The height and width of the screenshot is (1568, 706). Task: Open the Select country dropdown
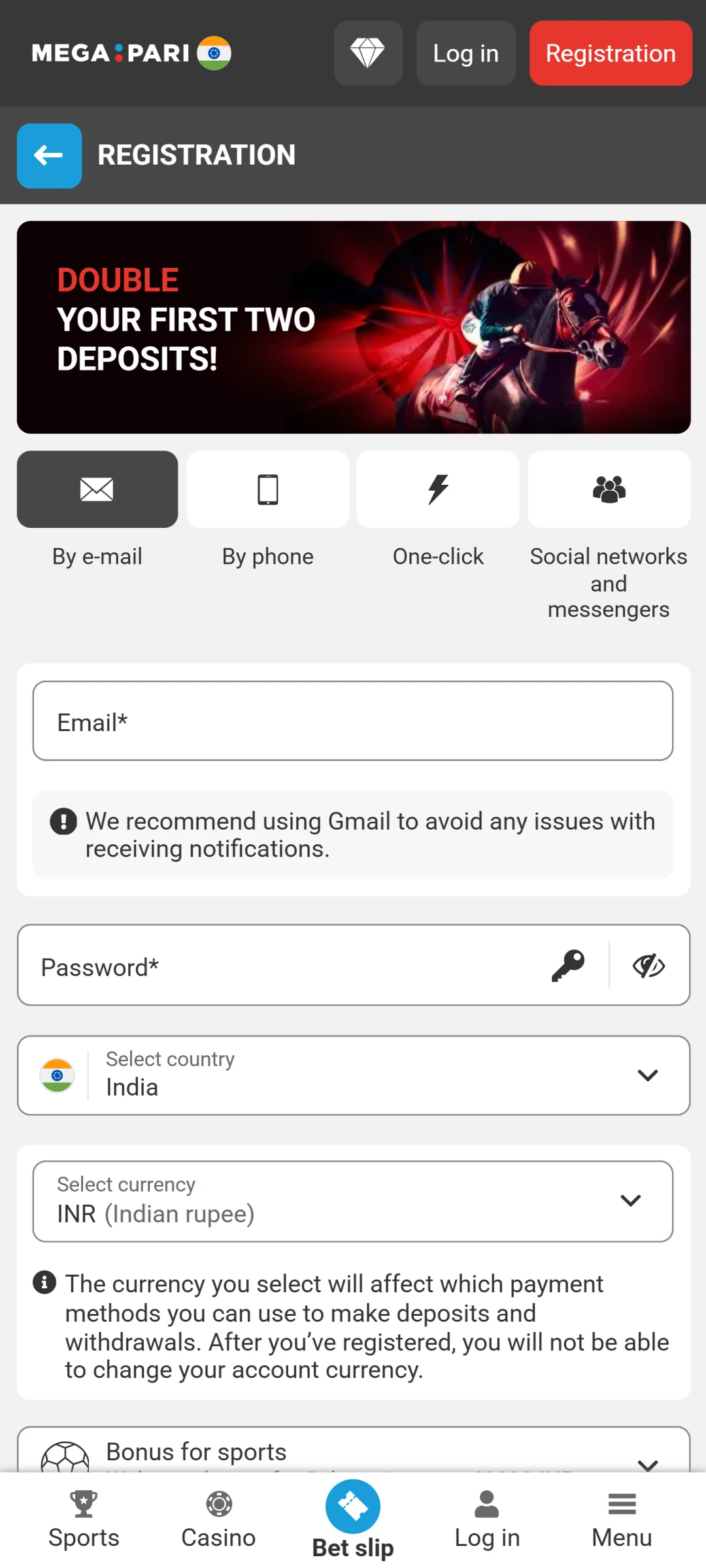coord(354,1075)
